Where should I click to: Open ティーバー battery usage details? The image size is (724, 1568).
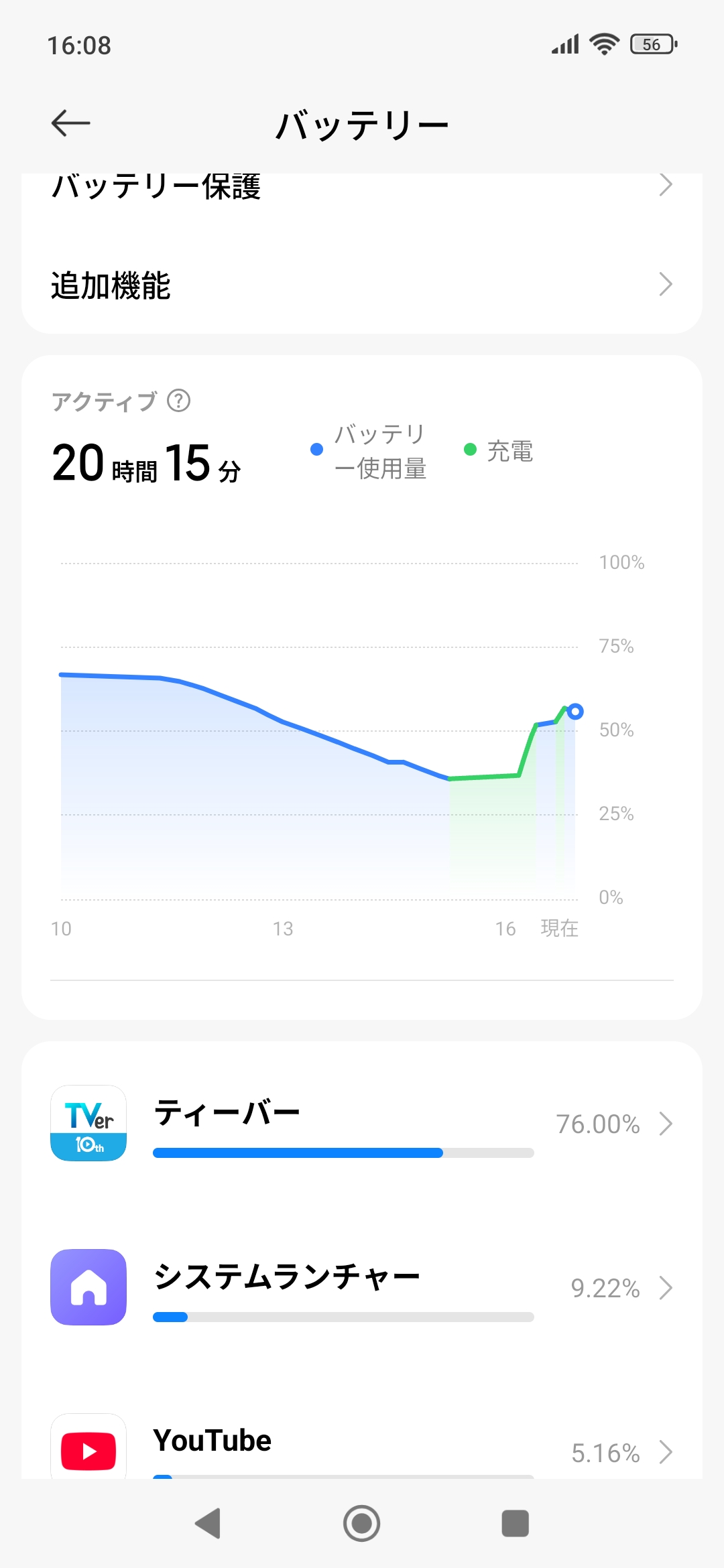click(x=362, y=1124)
